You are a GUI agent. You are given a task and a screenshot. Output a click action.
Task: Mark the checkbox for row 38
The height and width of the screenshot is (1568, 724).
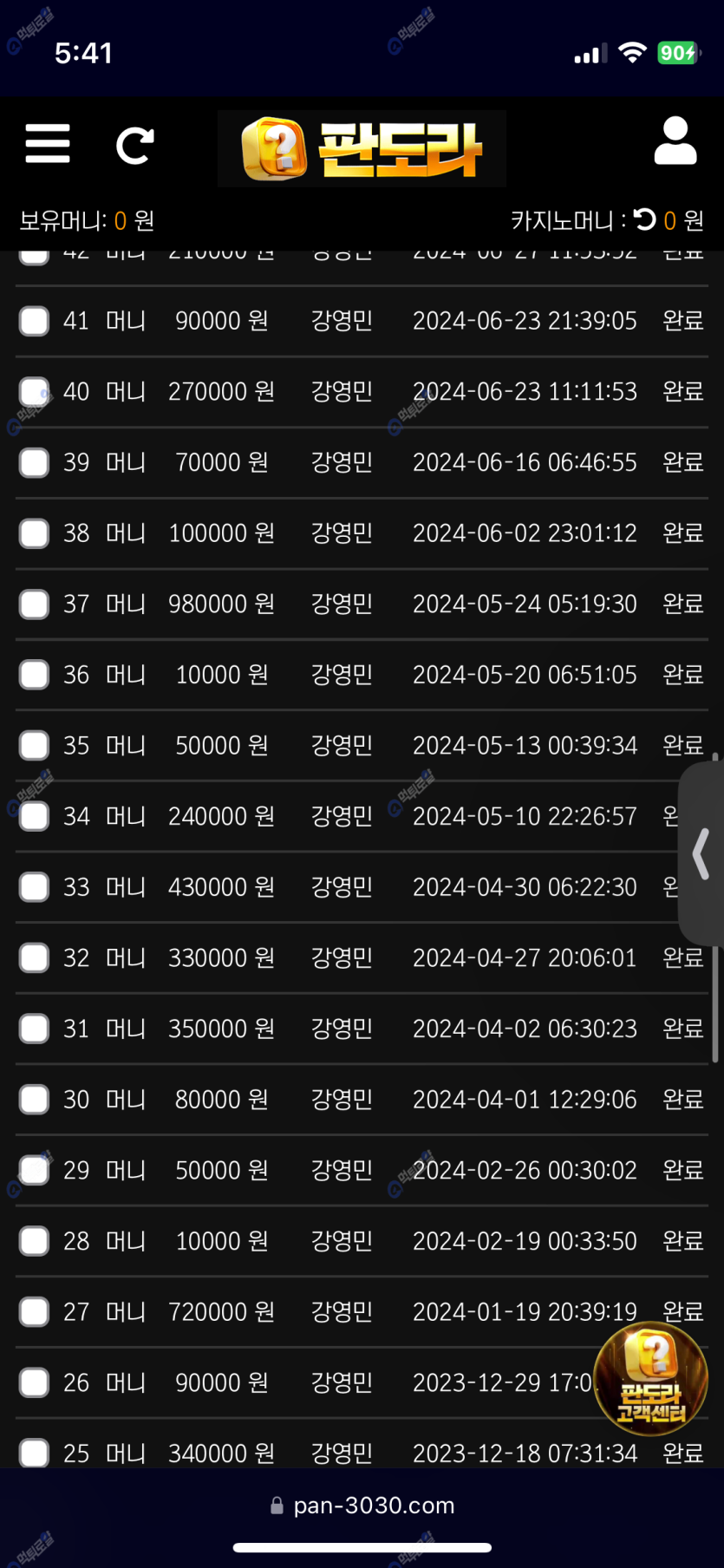(34, 533)
